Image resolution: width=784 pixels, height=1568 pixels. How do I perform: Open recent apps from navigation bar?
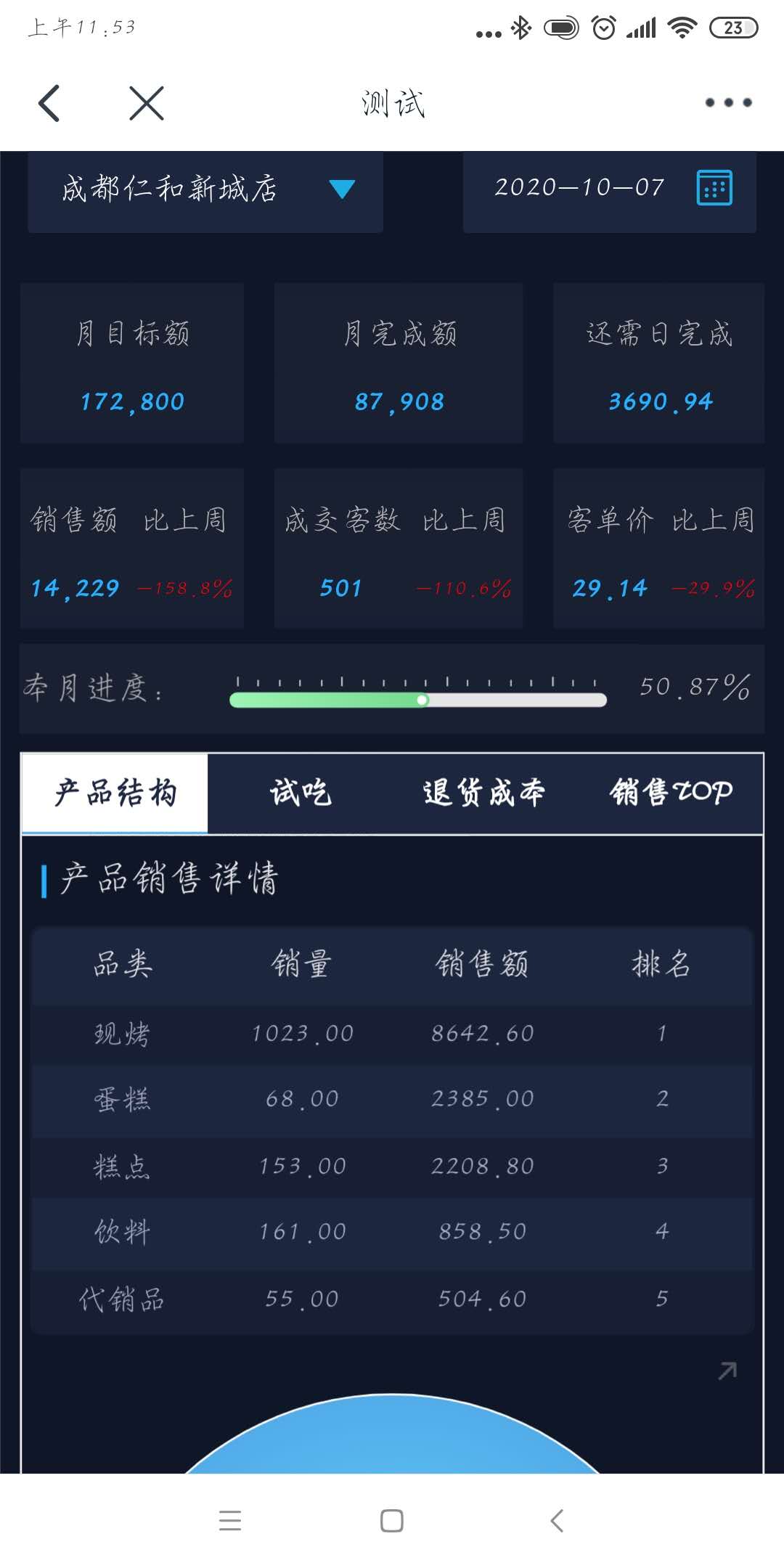click(x=230, y=1521)
